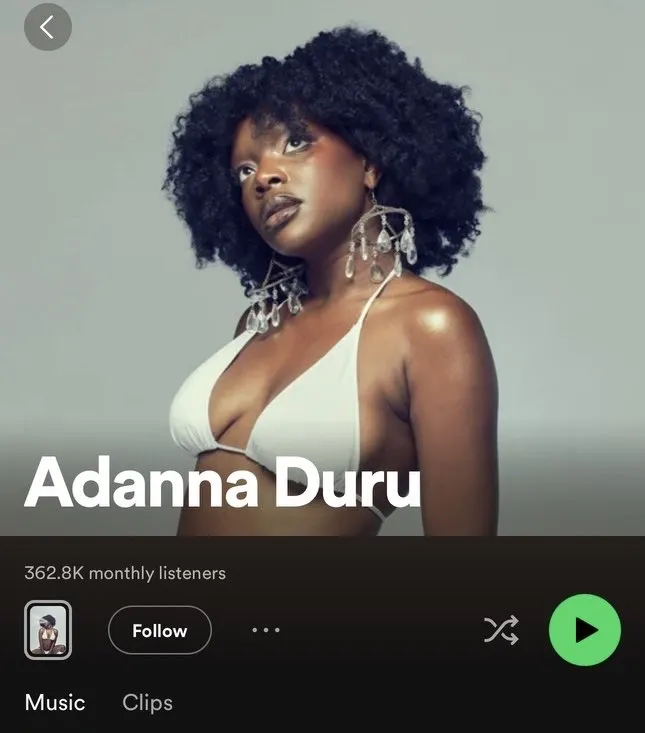This screenshot has height=733, width=645.
Task: Go back using the top arrow
Action: click(47, 27)
